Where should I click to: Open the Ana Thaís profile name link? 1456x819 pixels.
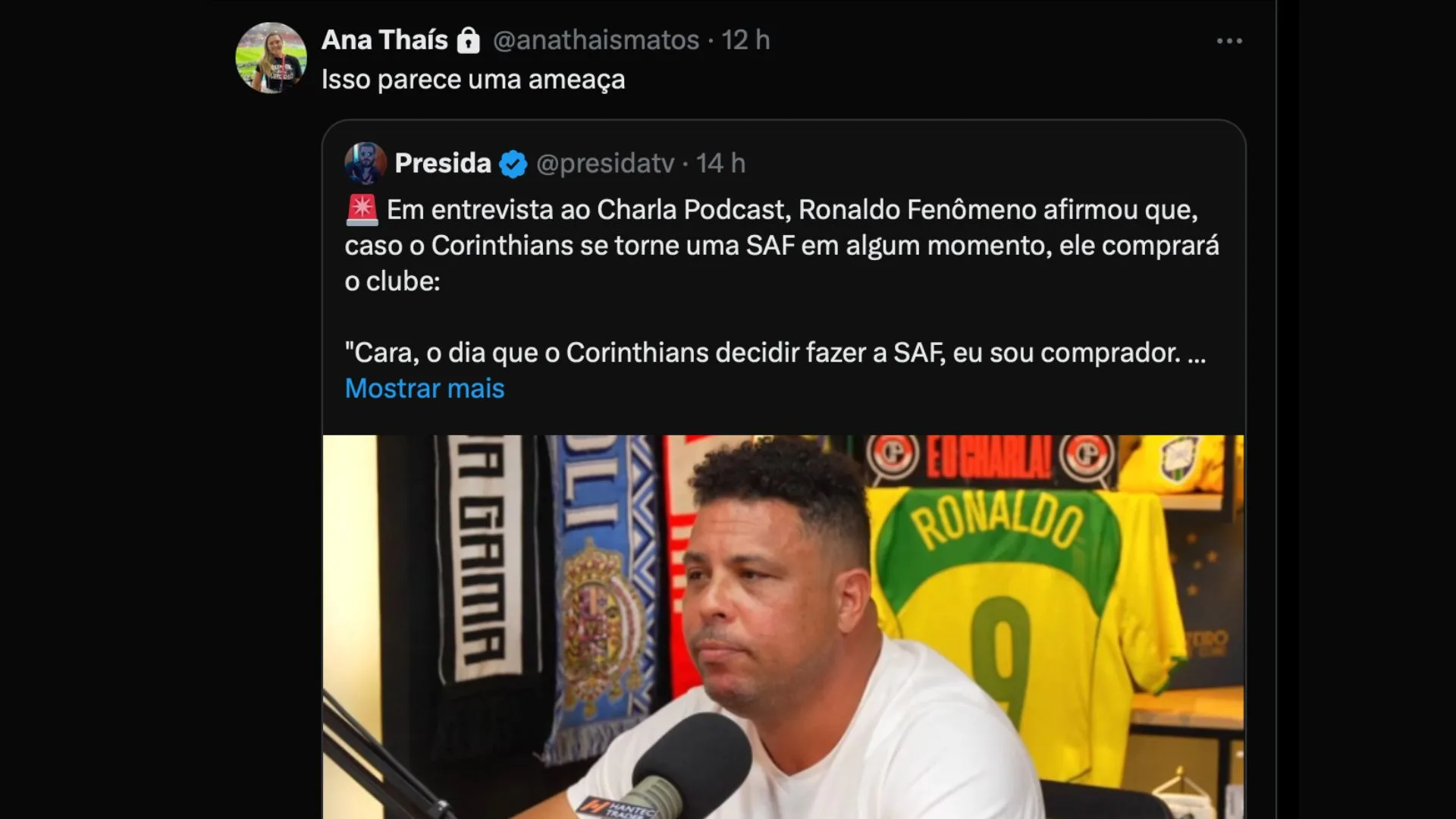tap(384, 40)
